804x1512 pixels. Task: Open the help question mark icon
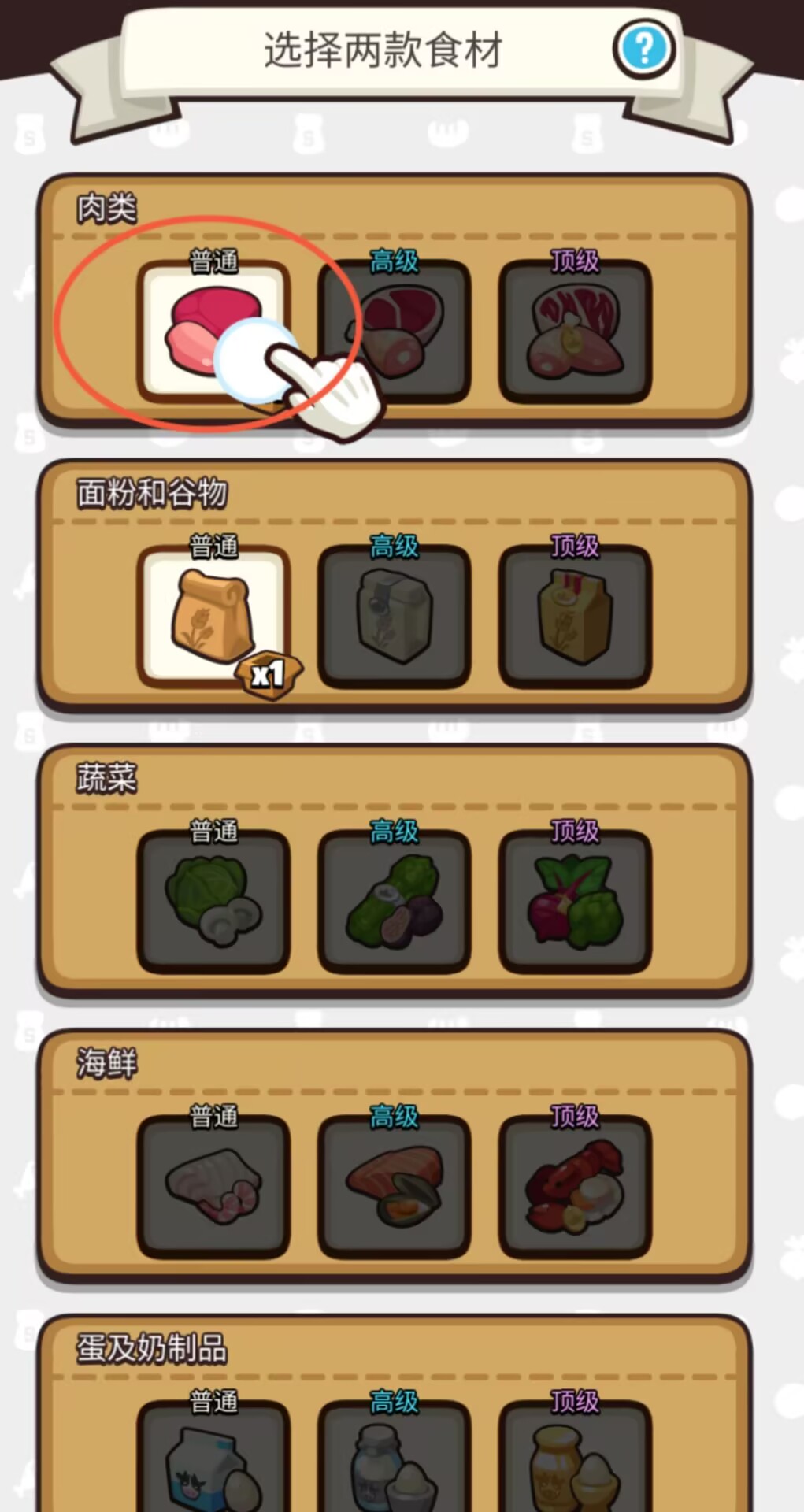click(x=643, y=49)
